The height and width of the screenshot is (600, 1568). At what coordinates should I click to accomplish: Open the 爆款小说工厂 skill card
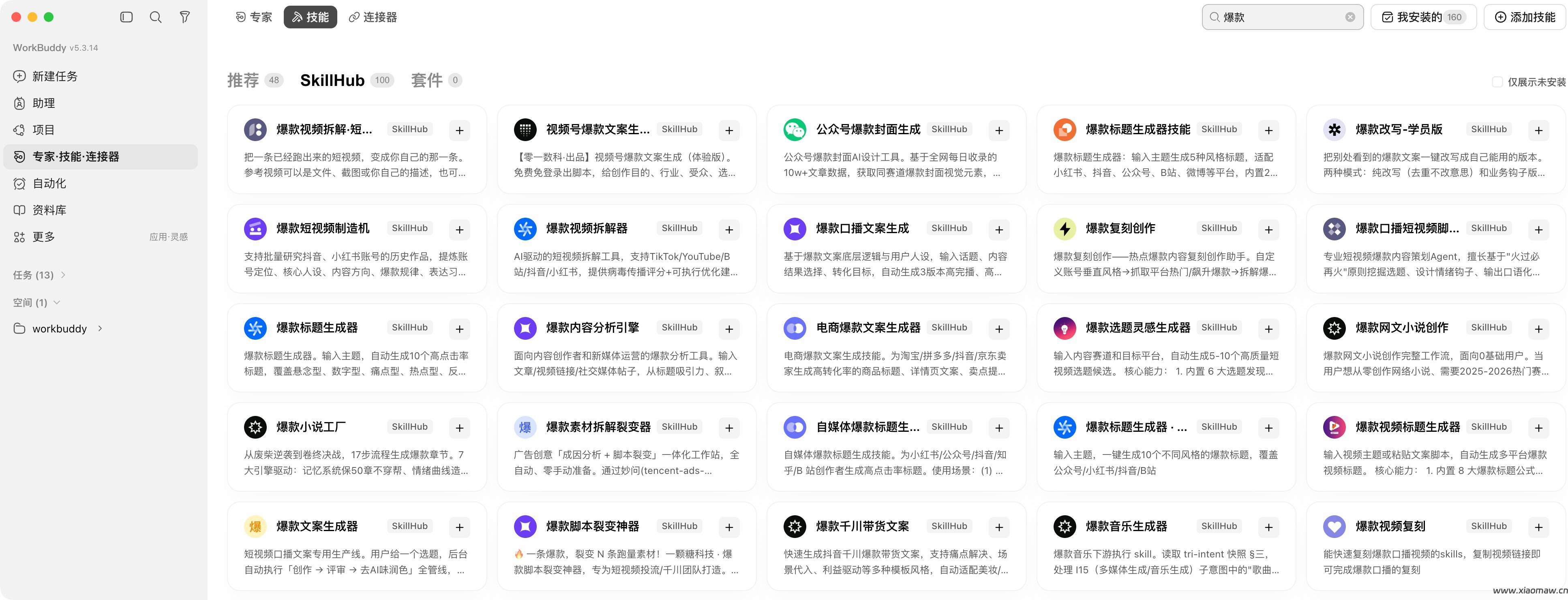357,447
